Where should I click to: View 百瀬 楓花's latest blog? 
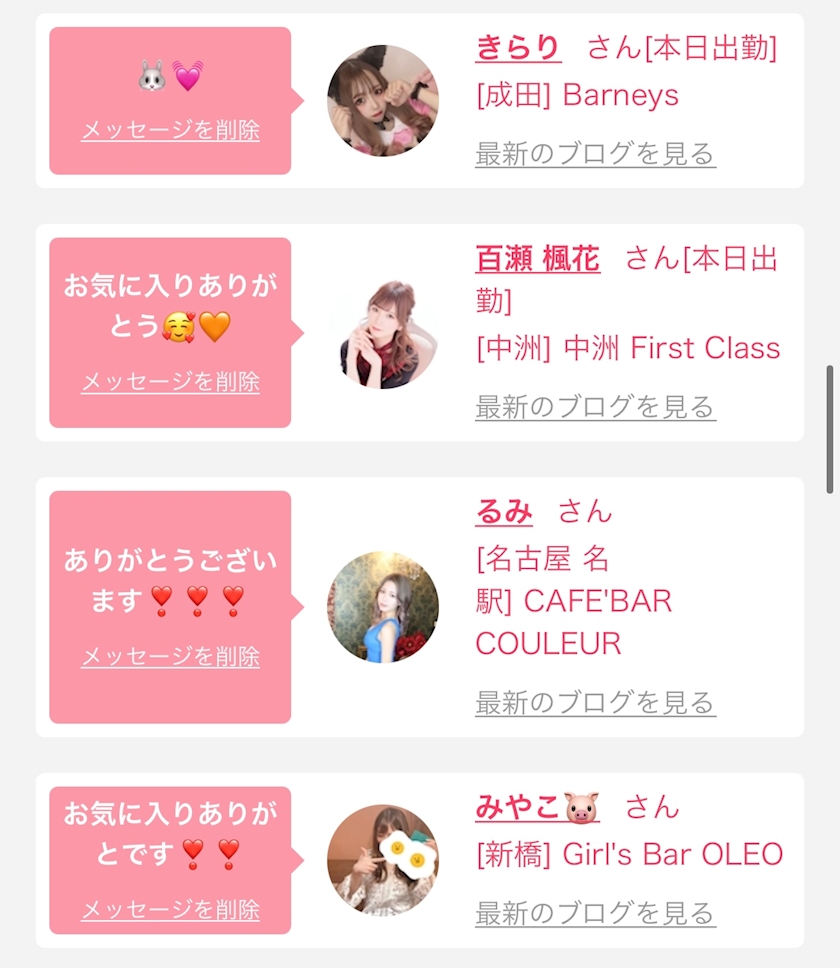[595, 407]
